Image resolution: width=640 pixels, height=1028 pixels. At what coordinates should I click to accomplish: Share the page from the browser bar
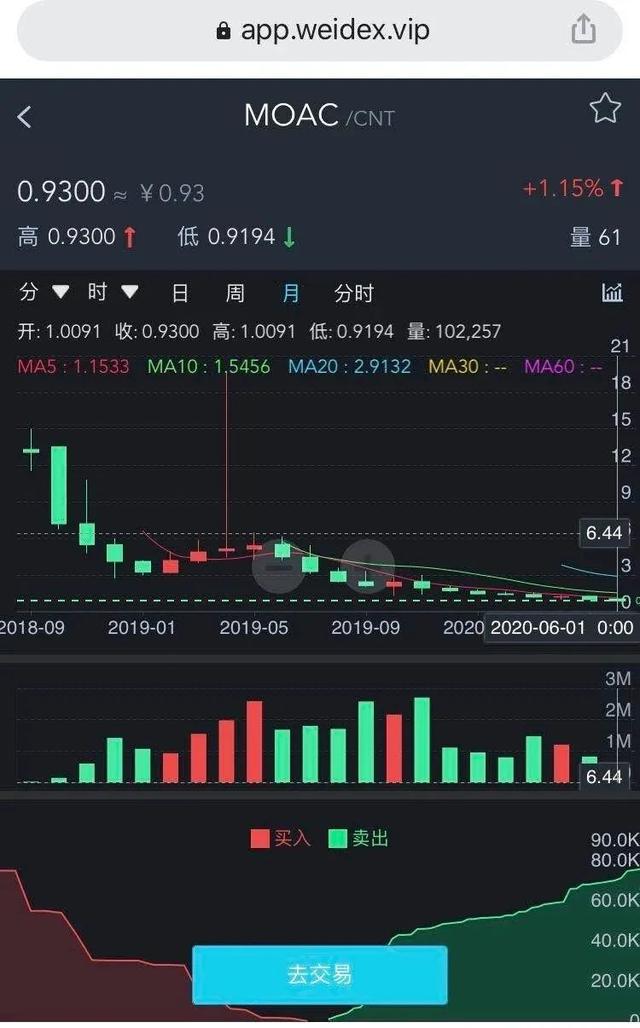pyautogui.click(x=583, y=29)
